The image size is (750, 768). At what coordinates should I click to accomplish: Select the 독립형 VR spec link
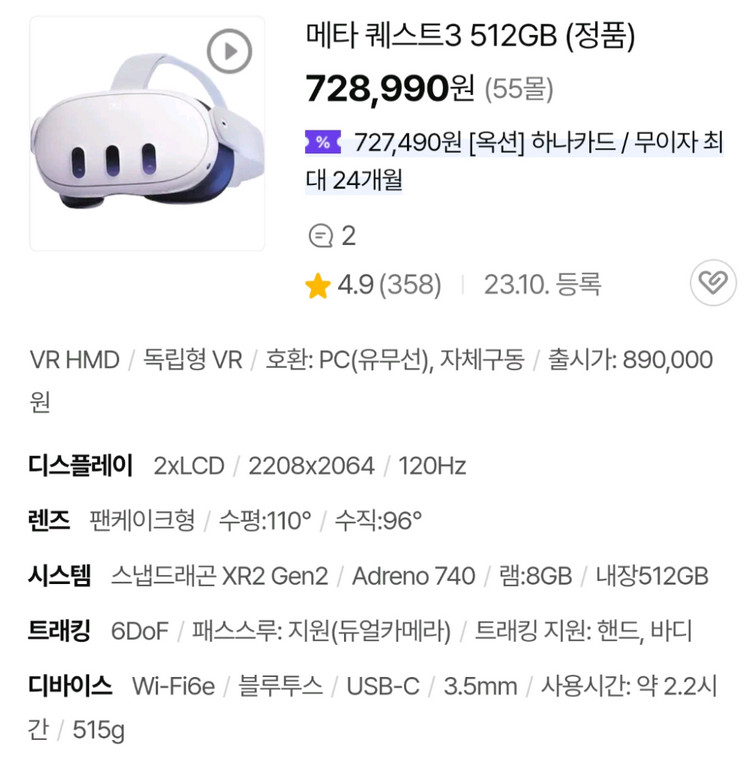pyautogui.click(x=187, y=360)
